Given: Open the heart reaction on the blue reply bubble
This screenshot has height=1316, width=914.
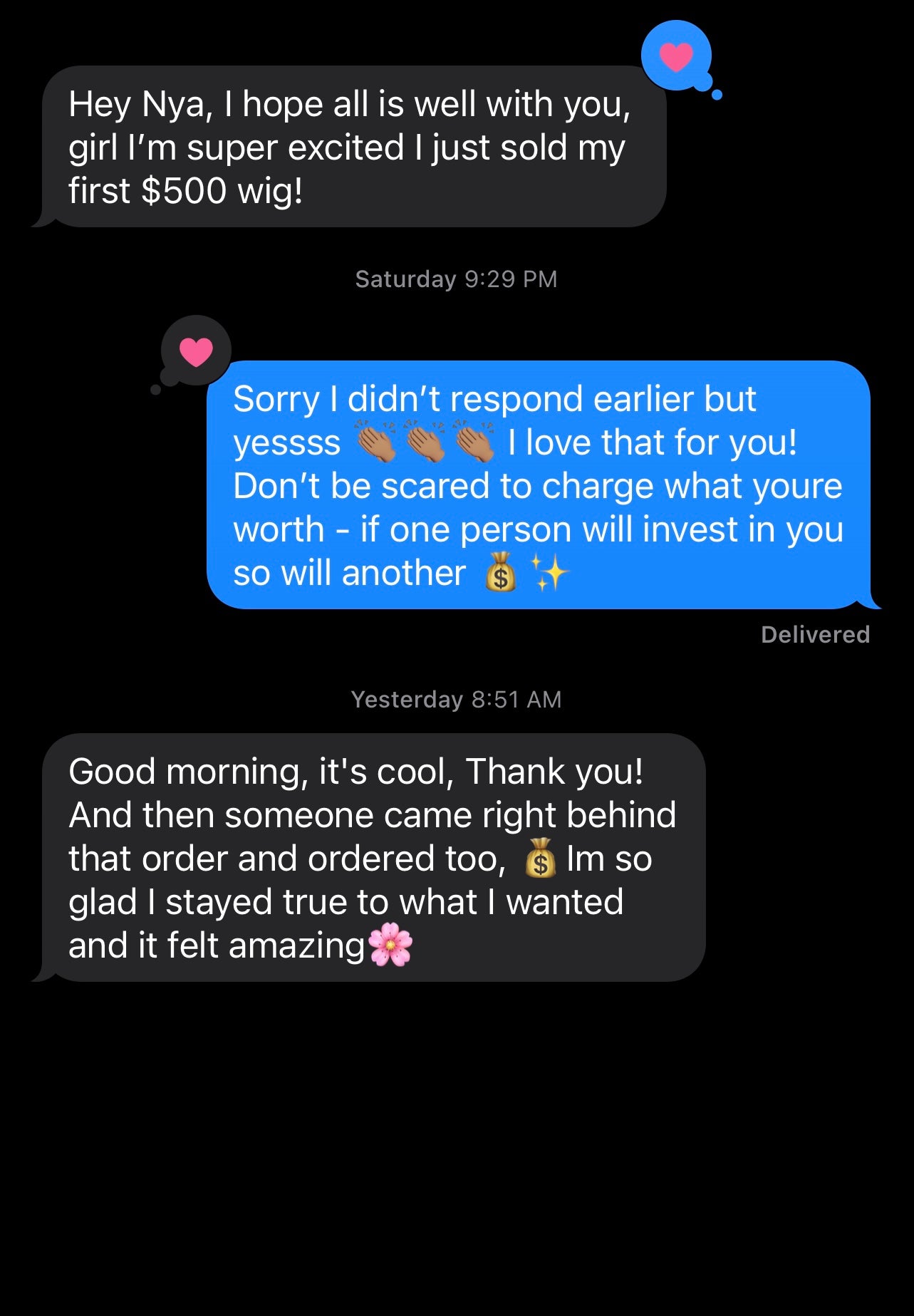Looking at the screenshot, I should (x=196, y=351).
